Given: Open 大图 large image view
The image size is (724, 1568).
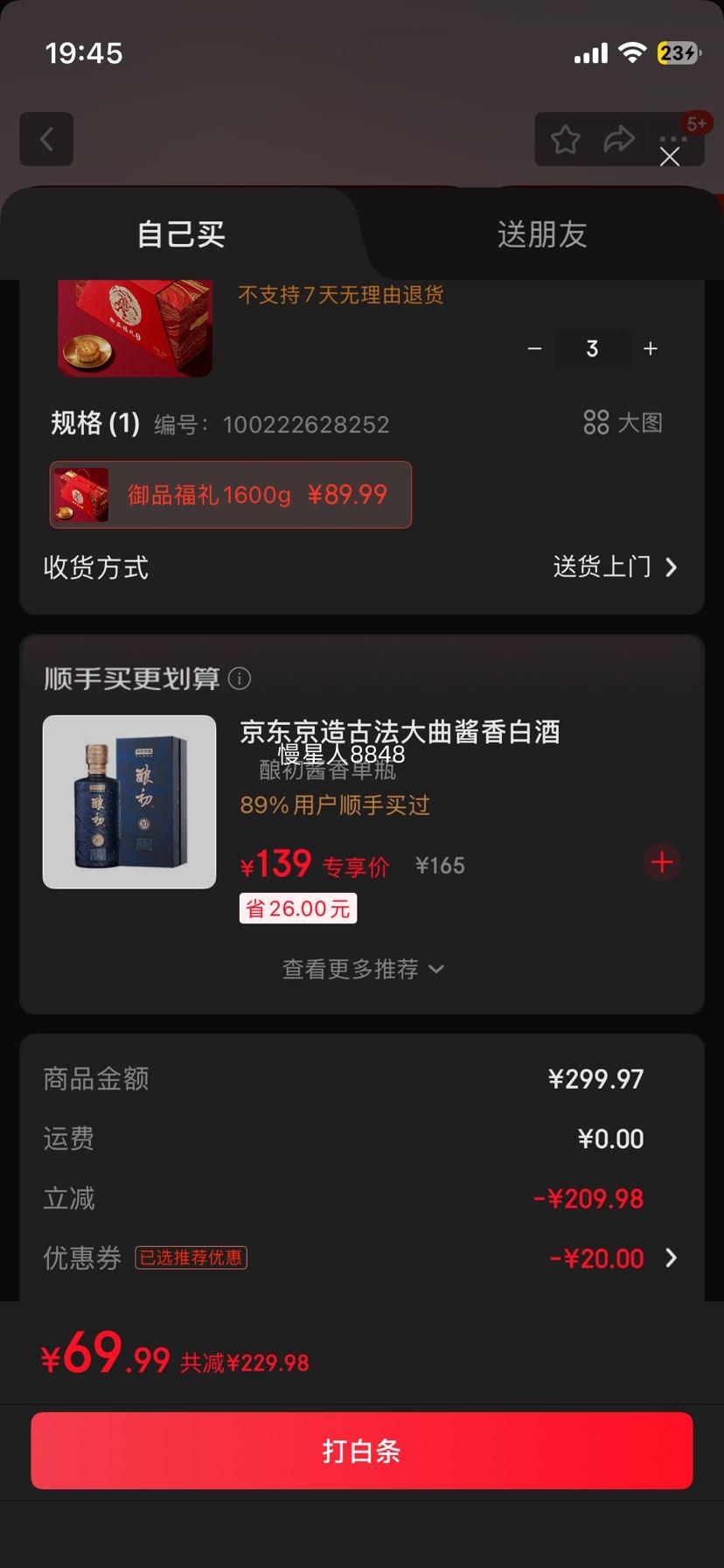Looking at the screenshot, I should click(623, 423).
